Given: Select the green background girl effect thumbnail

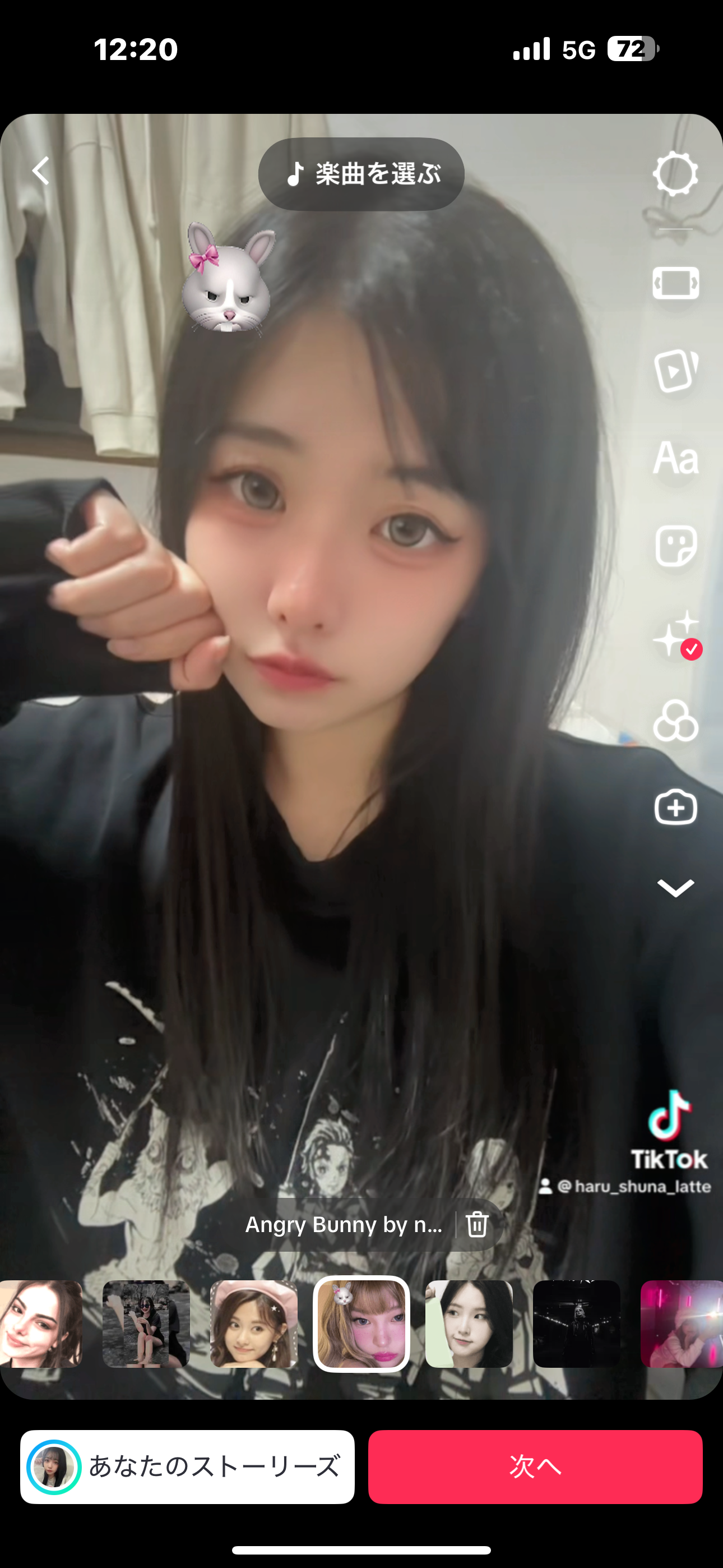Looking at the screenshot, I should 469,1324.
